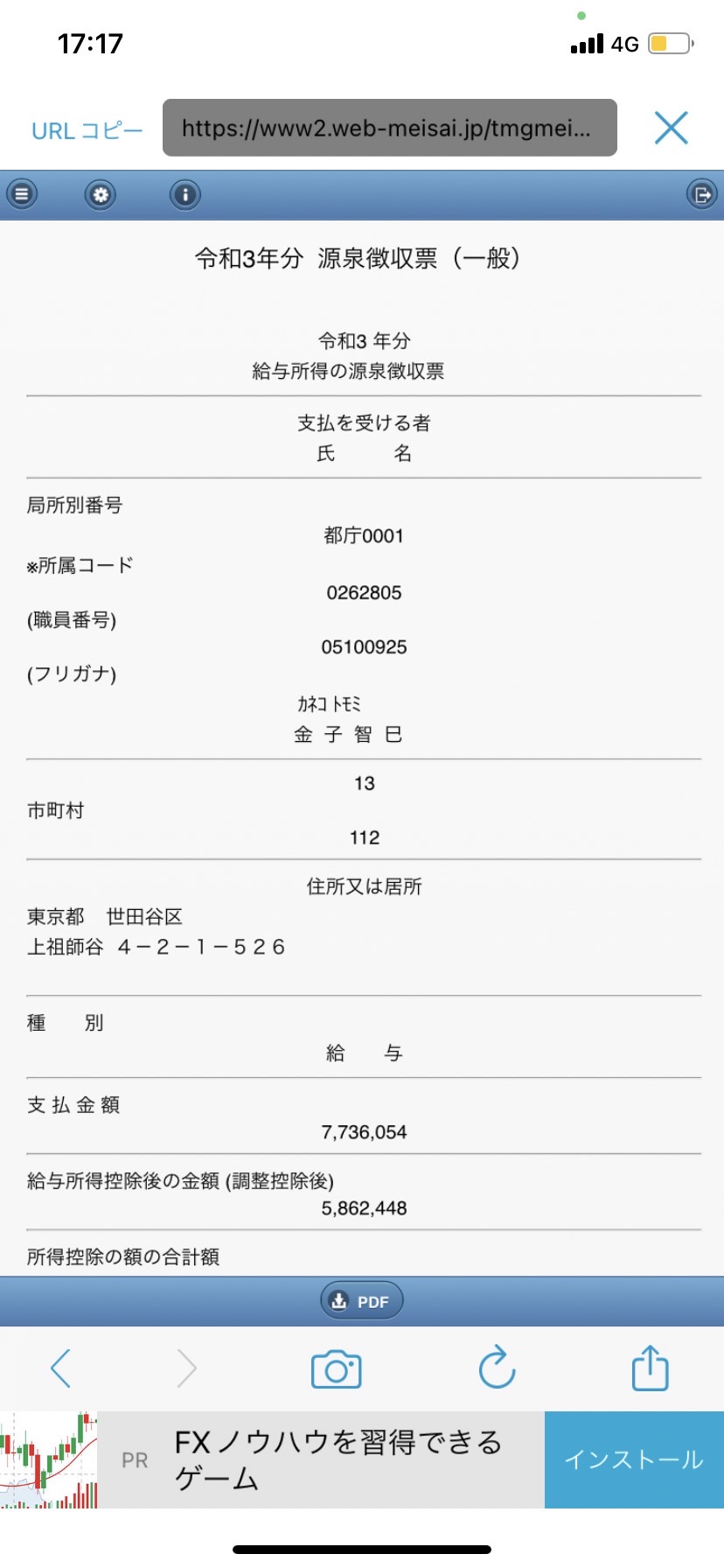Open the information icon
724x1568 pixels.
point(184,194)
